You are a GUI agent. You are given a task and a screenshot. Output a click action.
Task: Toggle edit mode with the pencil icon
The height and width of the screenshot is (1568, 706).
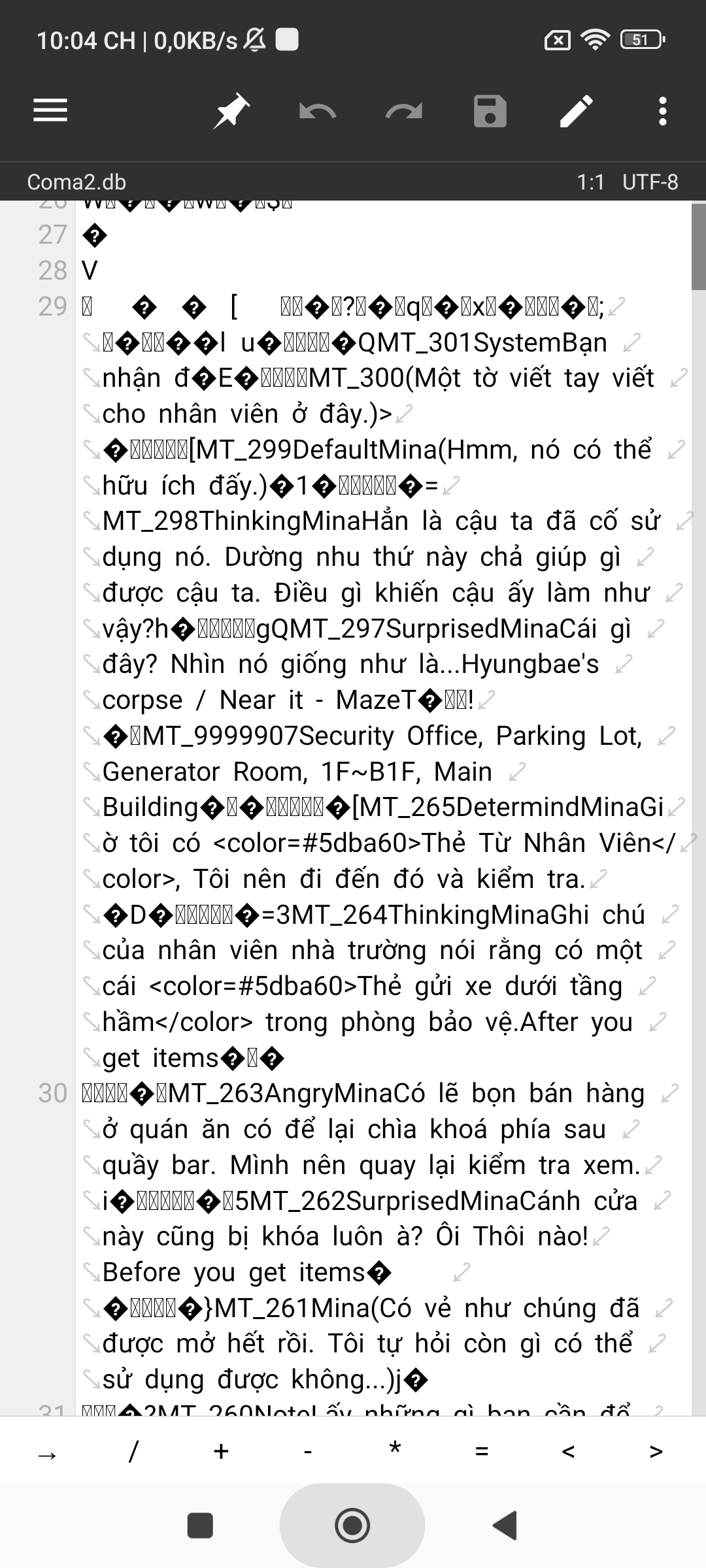(x=576, y=111)
